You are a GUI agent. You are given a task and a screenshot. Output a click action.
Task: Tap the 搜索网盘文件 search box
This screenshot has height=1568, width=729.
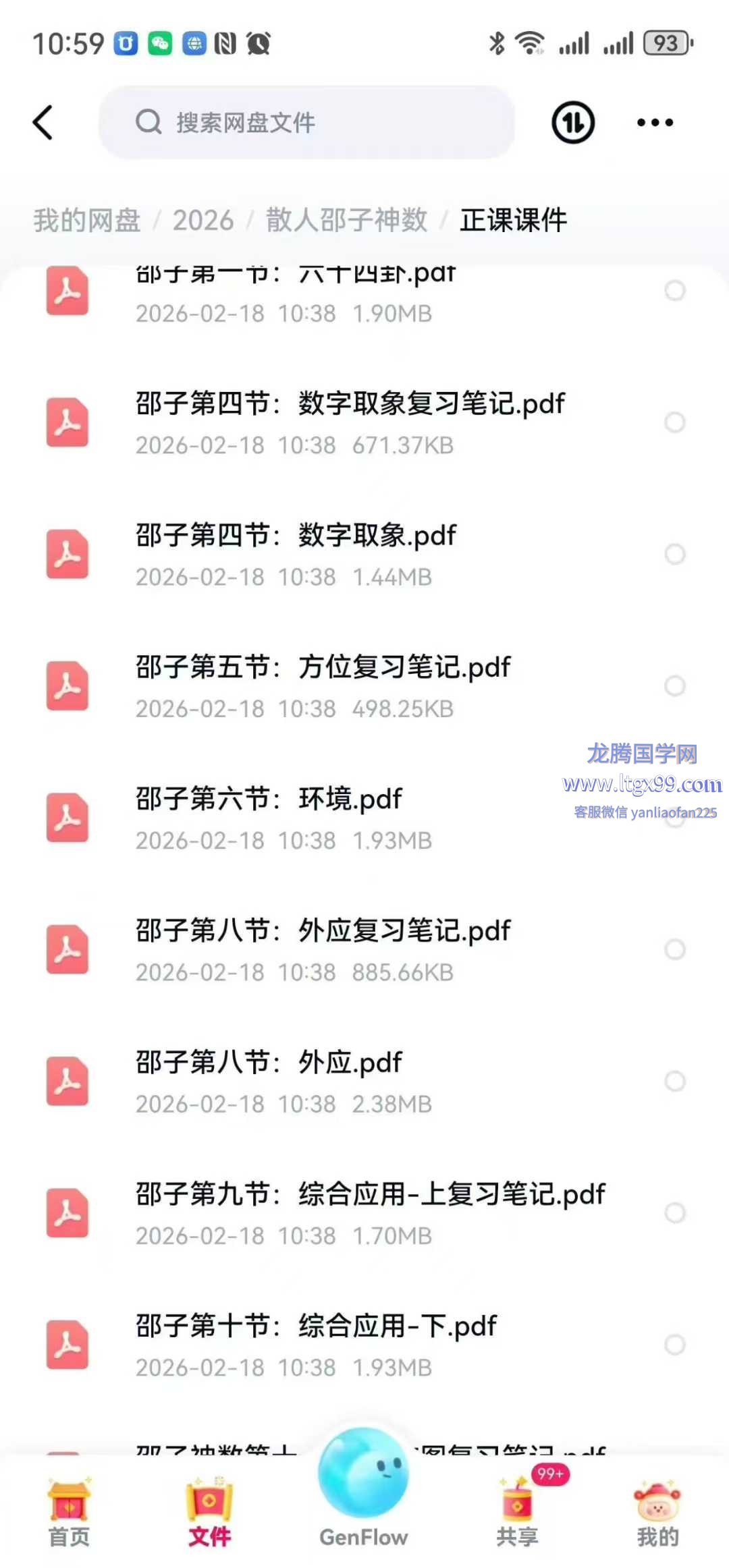pos(307,123)
